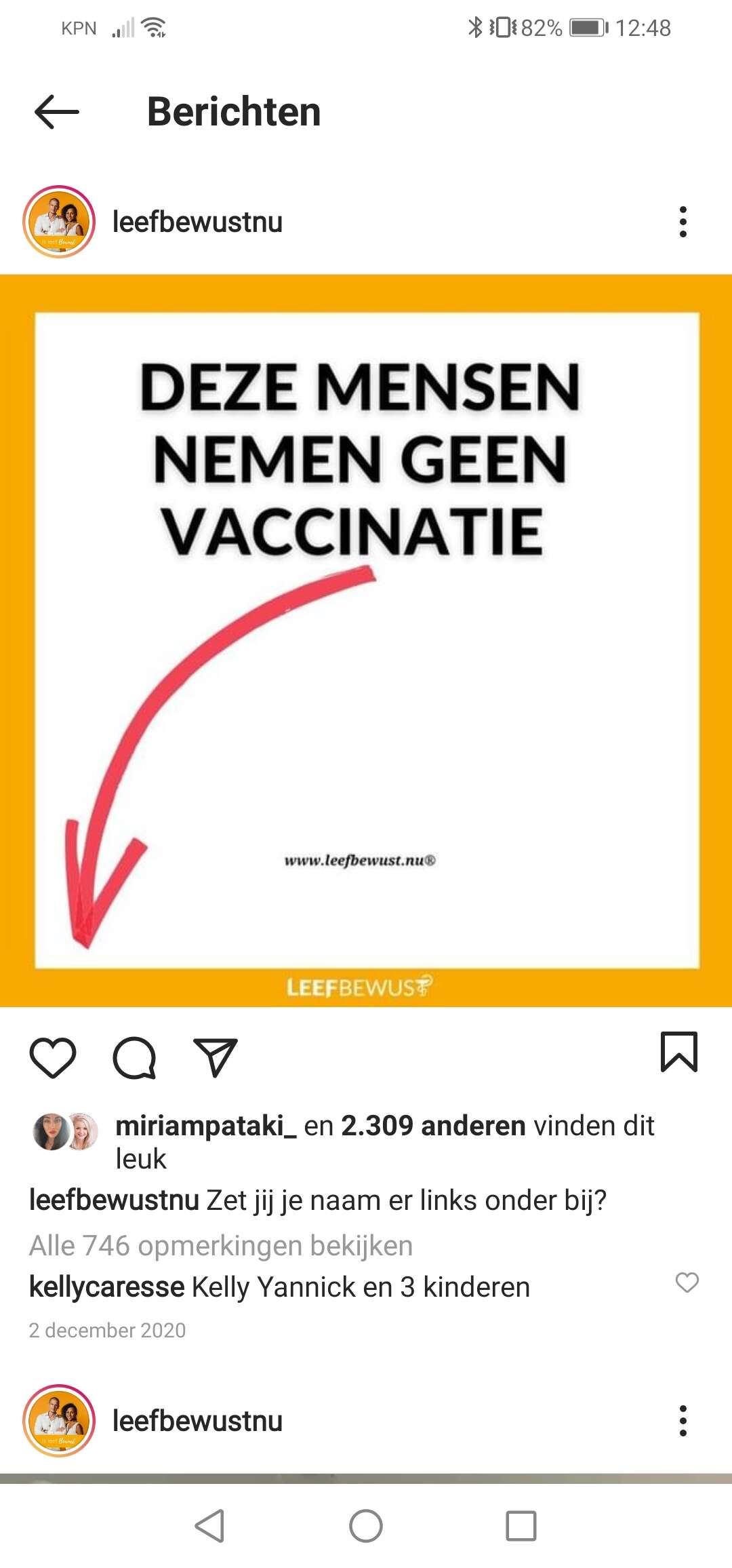Open kellycaresse's profile from comment
Image resolution: width=732 pixels, height=1568 pixels.
pyautogui.click(x=106, y=1287)
